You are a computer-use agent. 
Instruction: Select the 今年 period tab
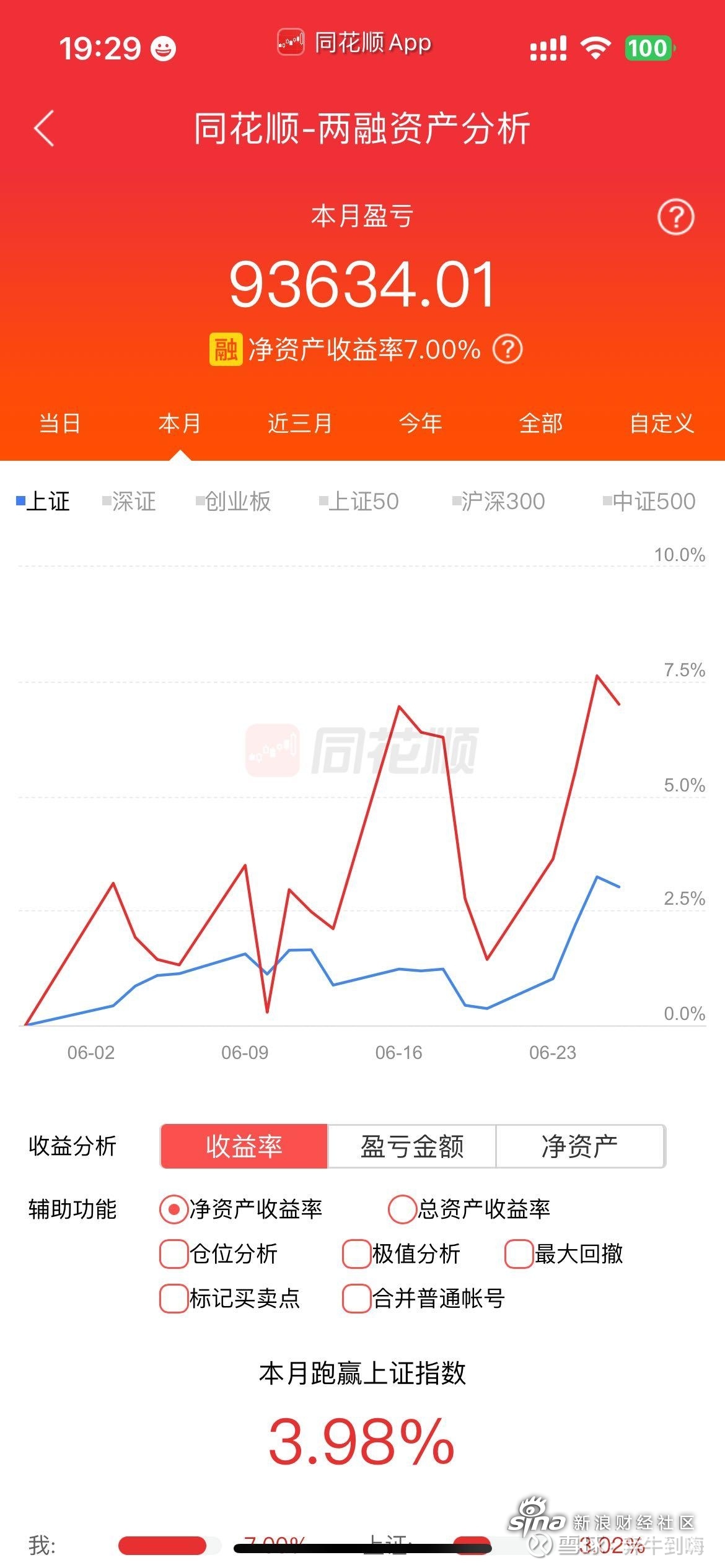point(421,424)
